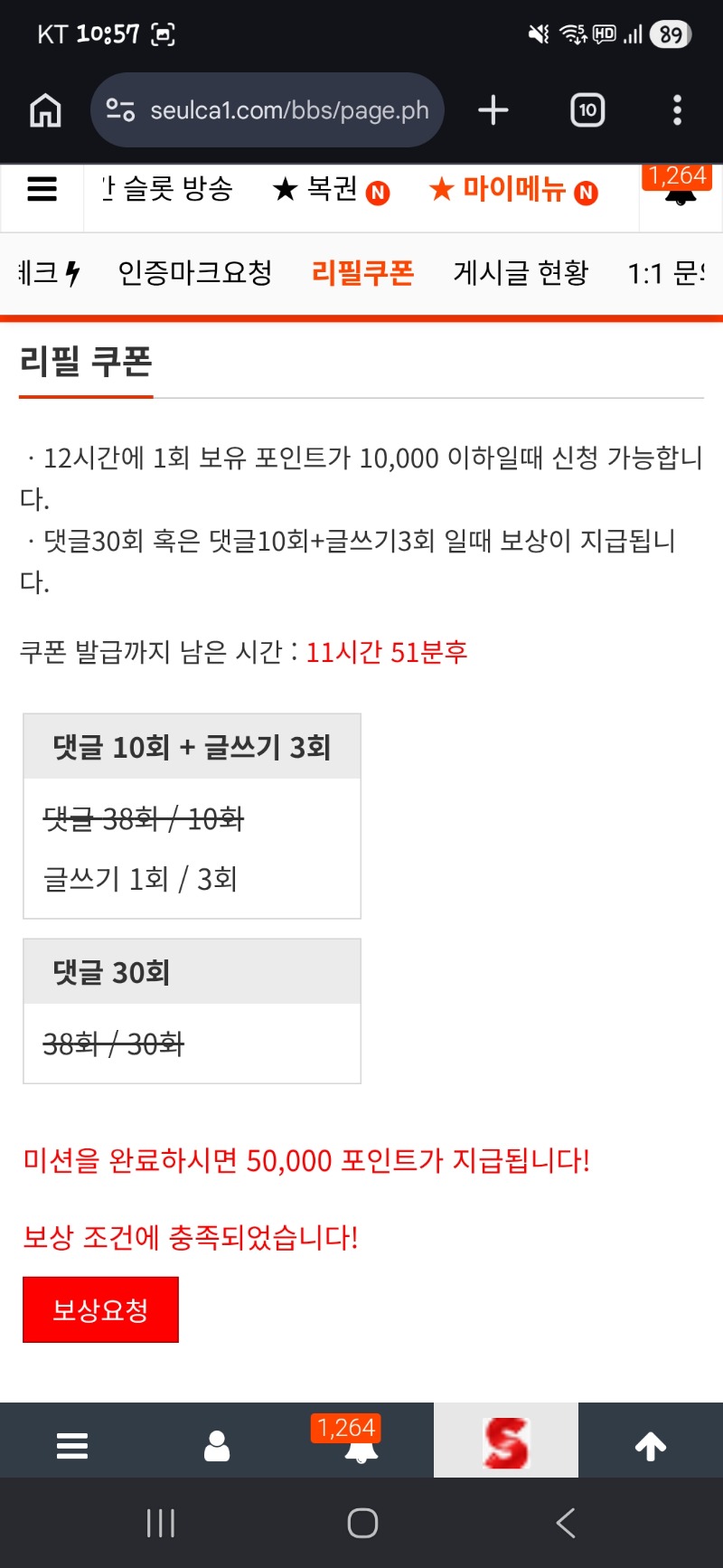
Task: Tap the system back button
Action: coord(566,1524)
